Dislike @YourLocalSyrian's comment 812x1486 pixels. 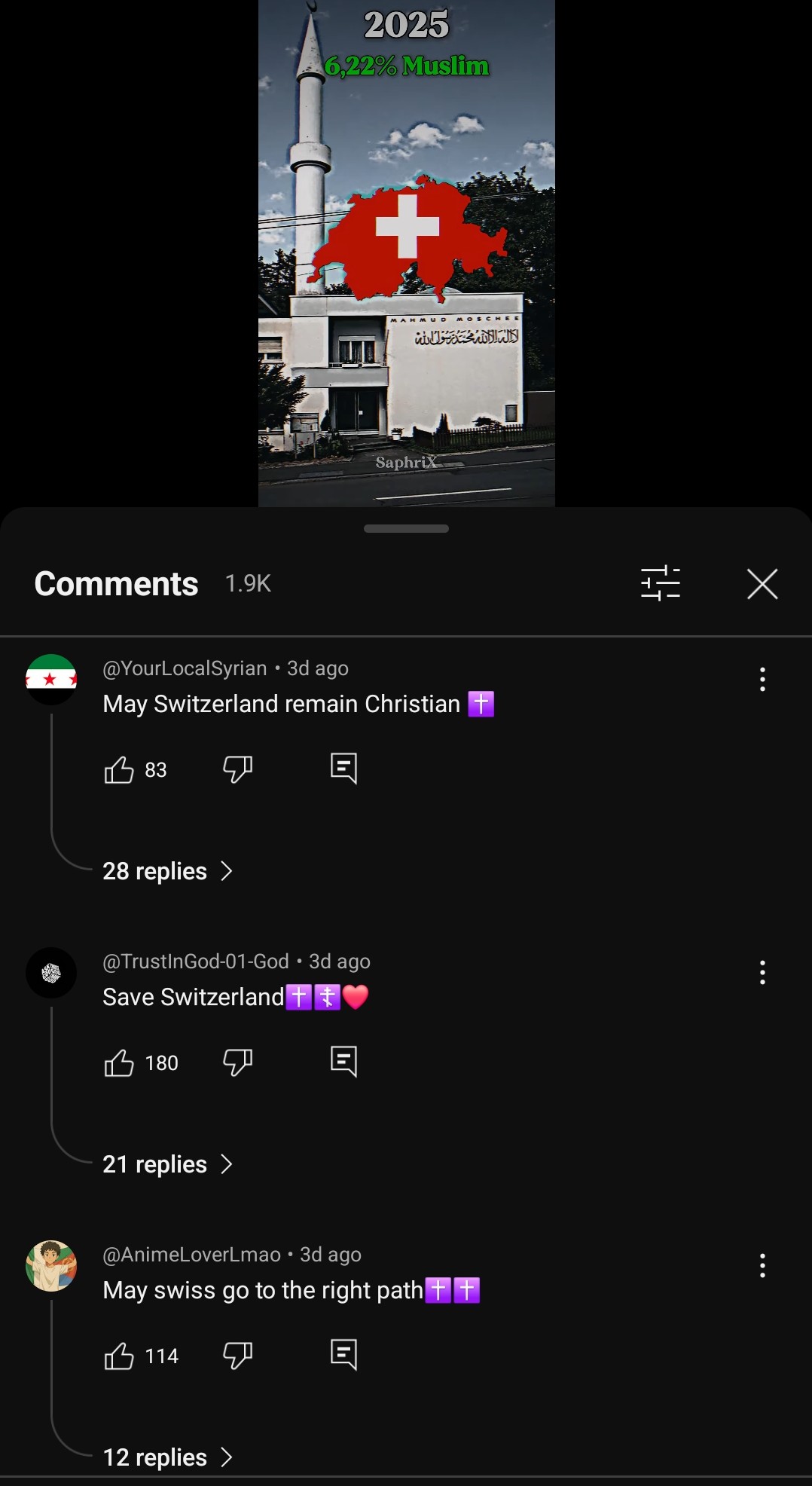(237, 769)
